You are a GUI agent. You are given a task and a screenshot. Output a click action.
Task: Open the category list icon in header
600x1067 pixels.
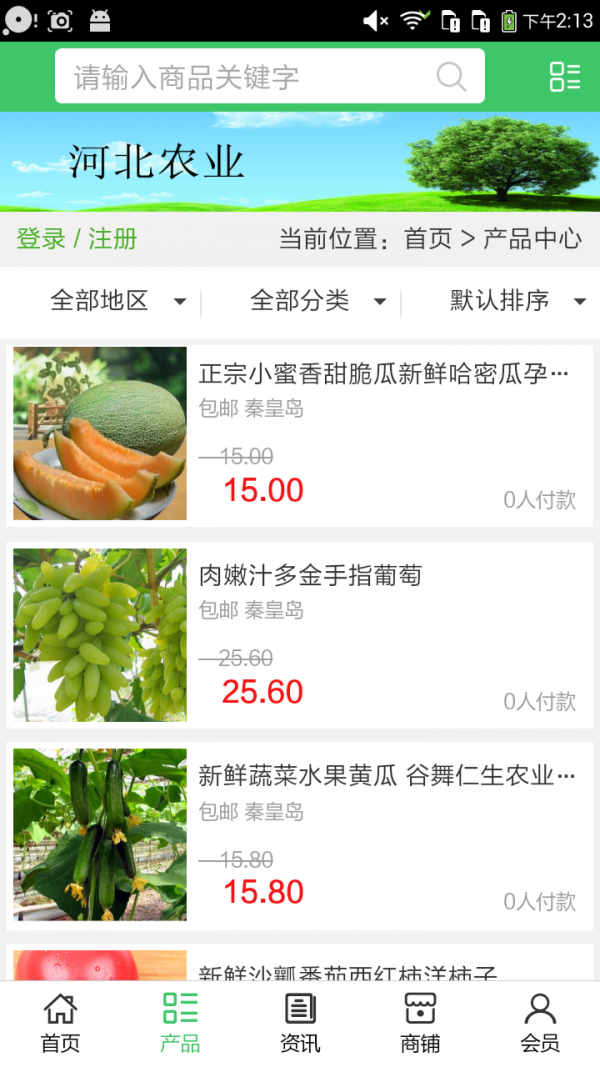pos(564,77)
